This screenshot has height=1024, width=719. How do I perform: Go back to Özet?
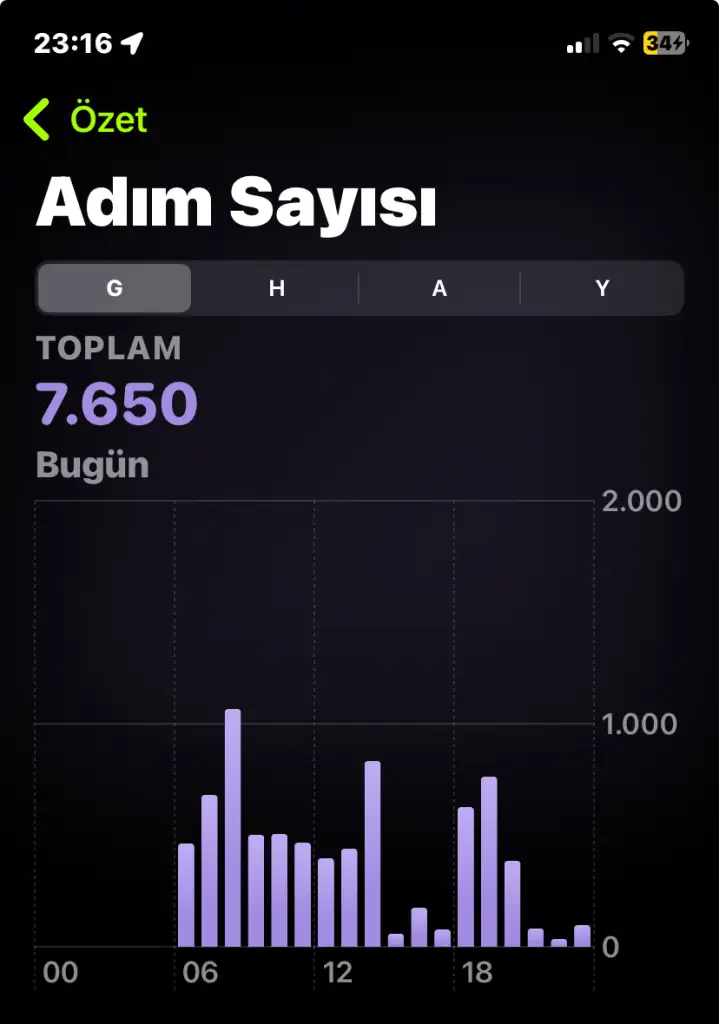(x=86, y=119)
